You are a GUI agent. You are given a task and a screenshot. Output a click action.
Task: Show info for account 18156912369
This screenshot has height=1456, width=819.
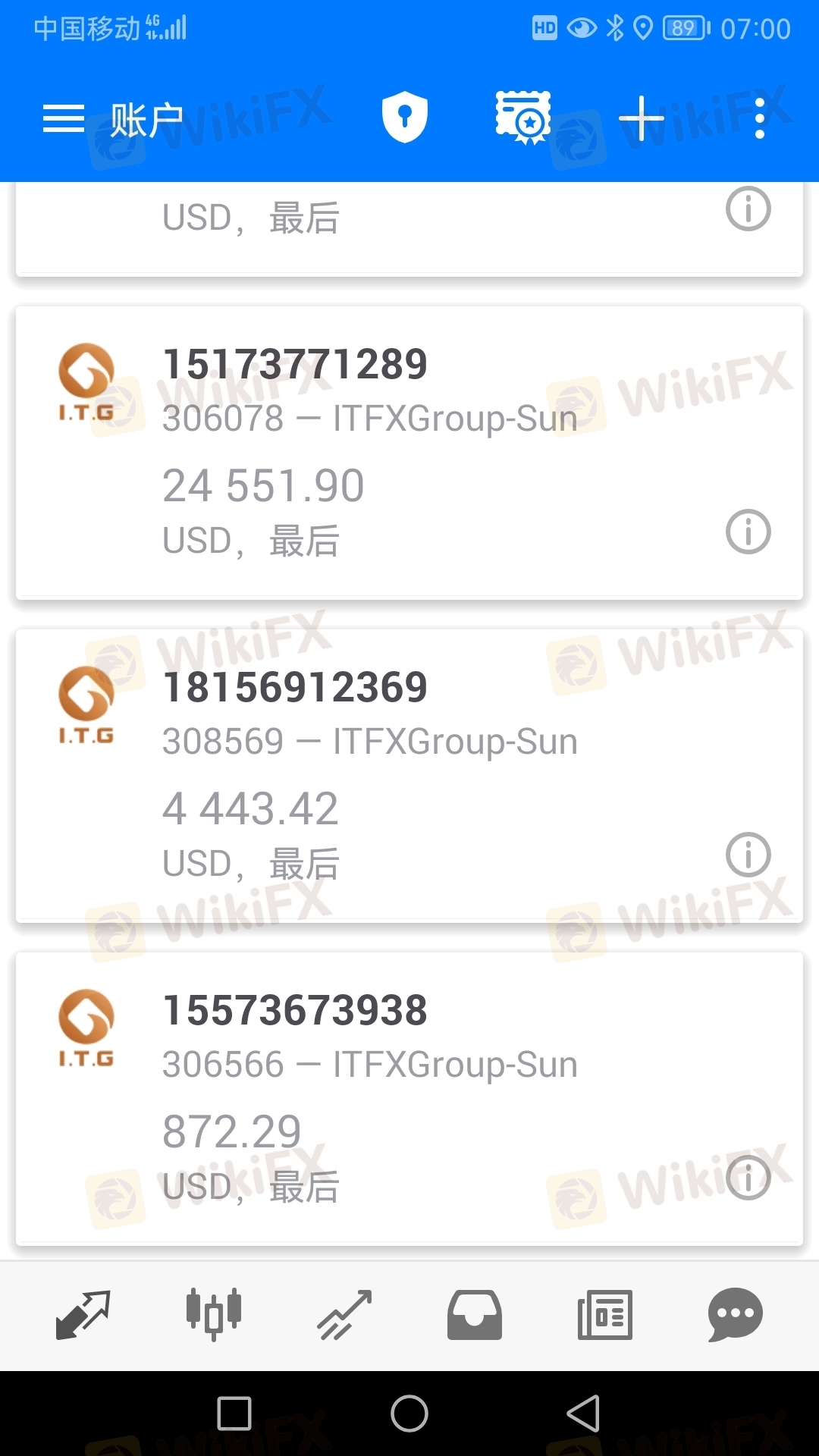(748, 855)
